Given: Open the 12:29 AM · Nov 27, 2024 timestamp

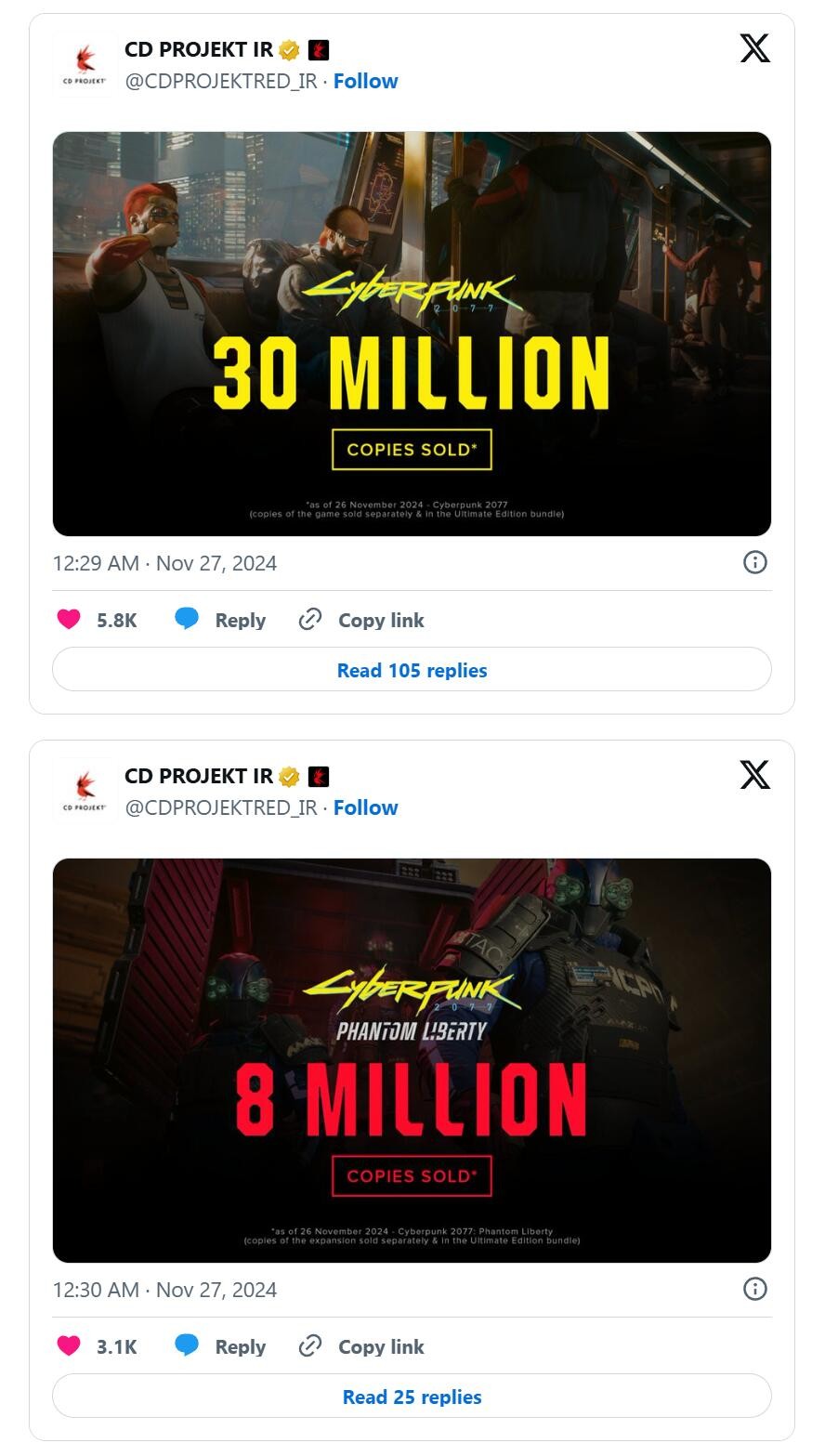Looking at the screenshot, I should (164, 563).
